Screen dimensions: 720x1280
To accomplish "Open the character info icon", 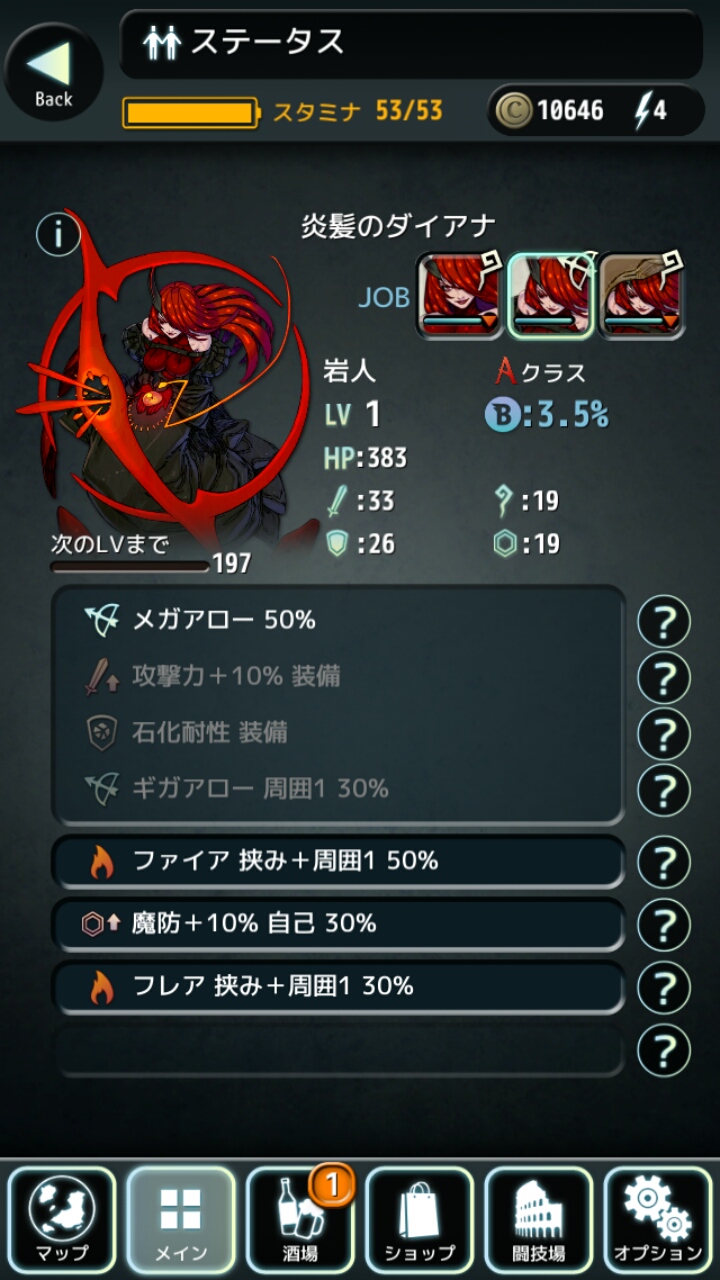I will pyautogui.click(x=58, y=234).
